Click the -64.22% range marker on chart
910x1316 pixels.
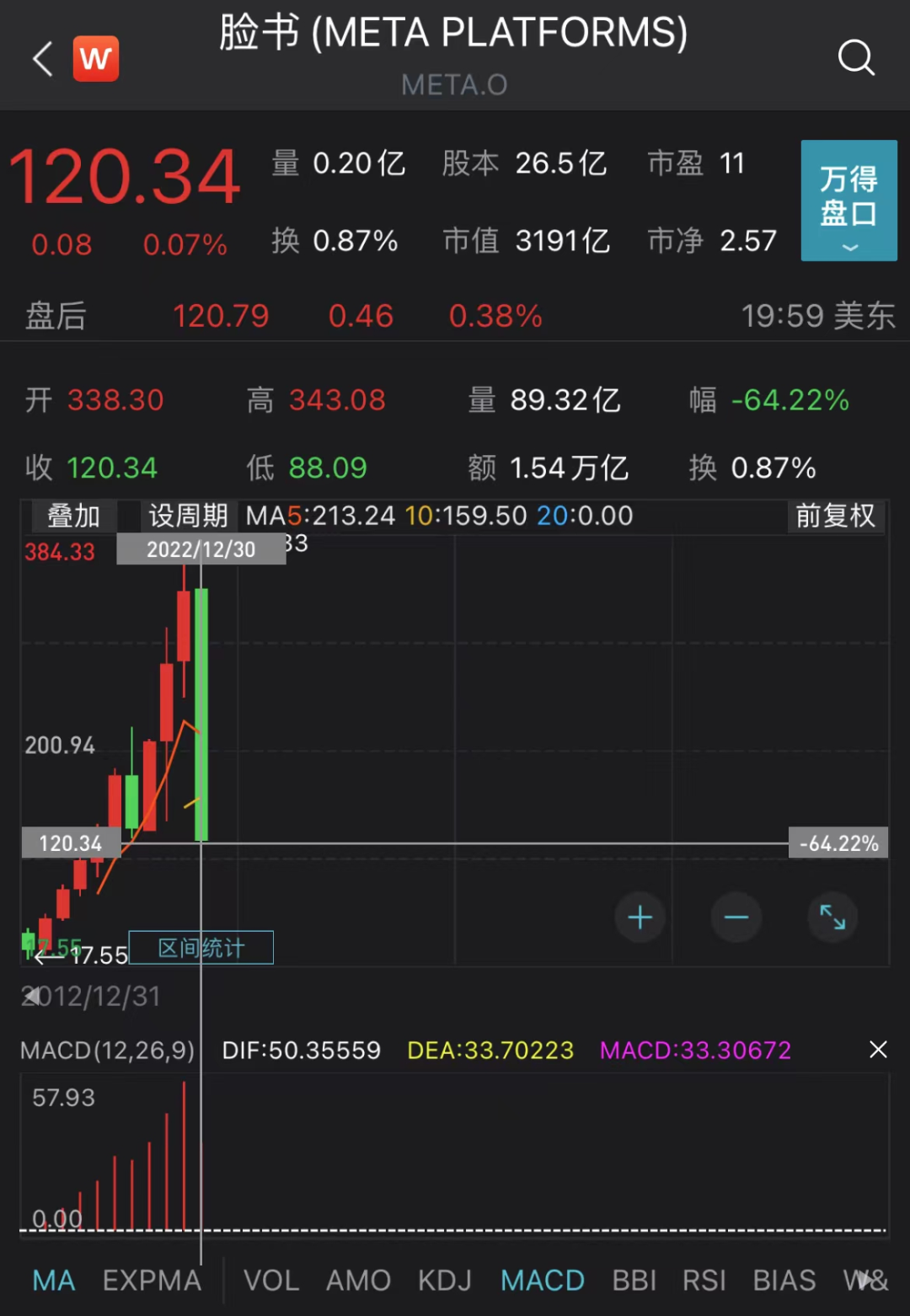coord(837,843)
